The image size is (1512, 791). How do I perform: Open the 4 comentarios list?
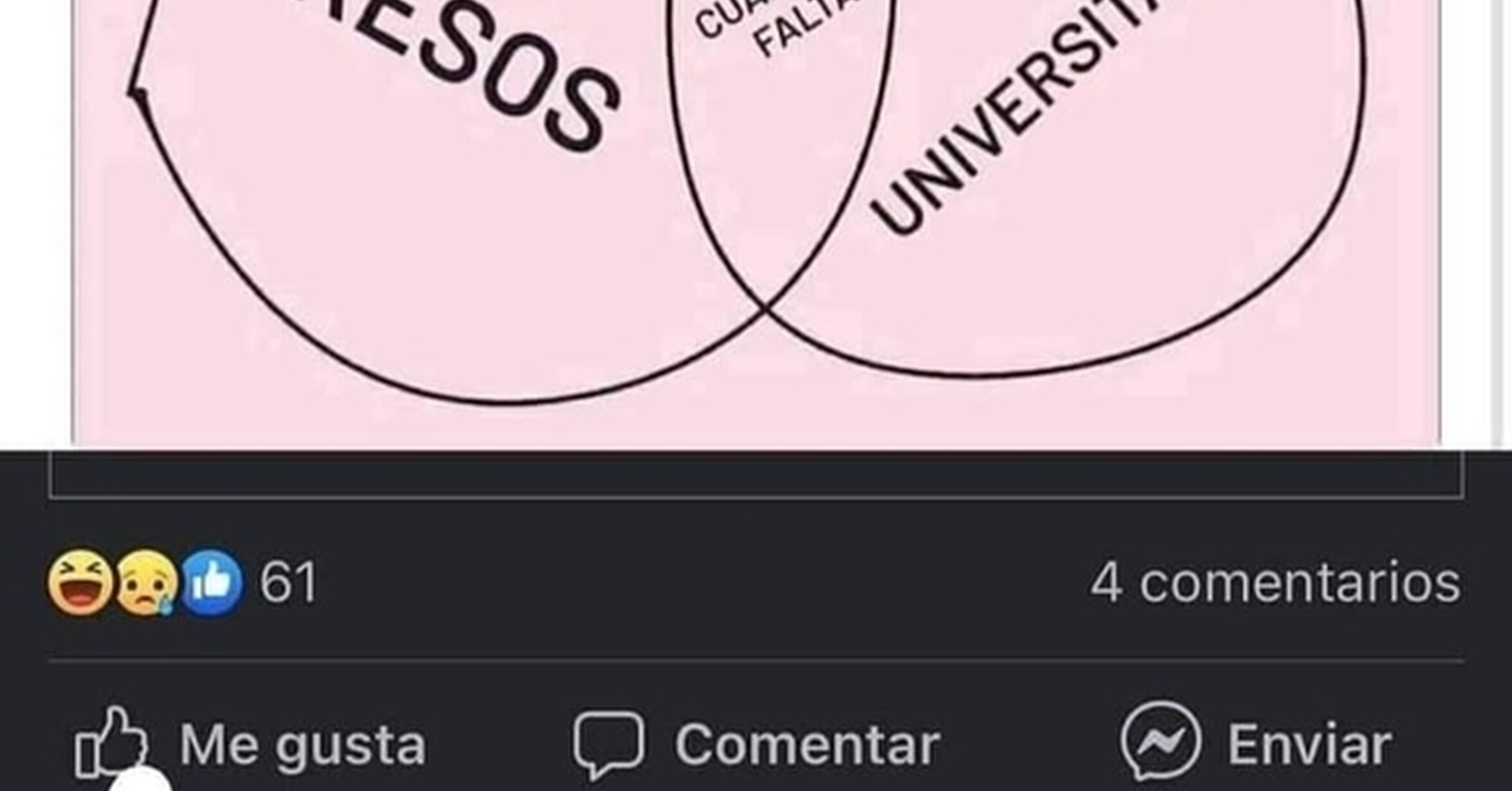[x=1275, y=583]
